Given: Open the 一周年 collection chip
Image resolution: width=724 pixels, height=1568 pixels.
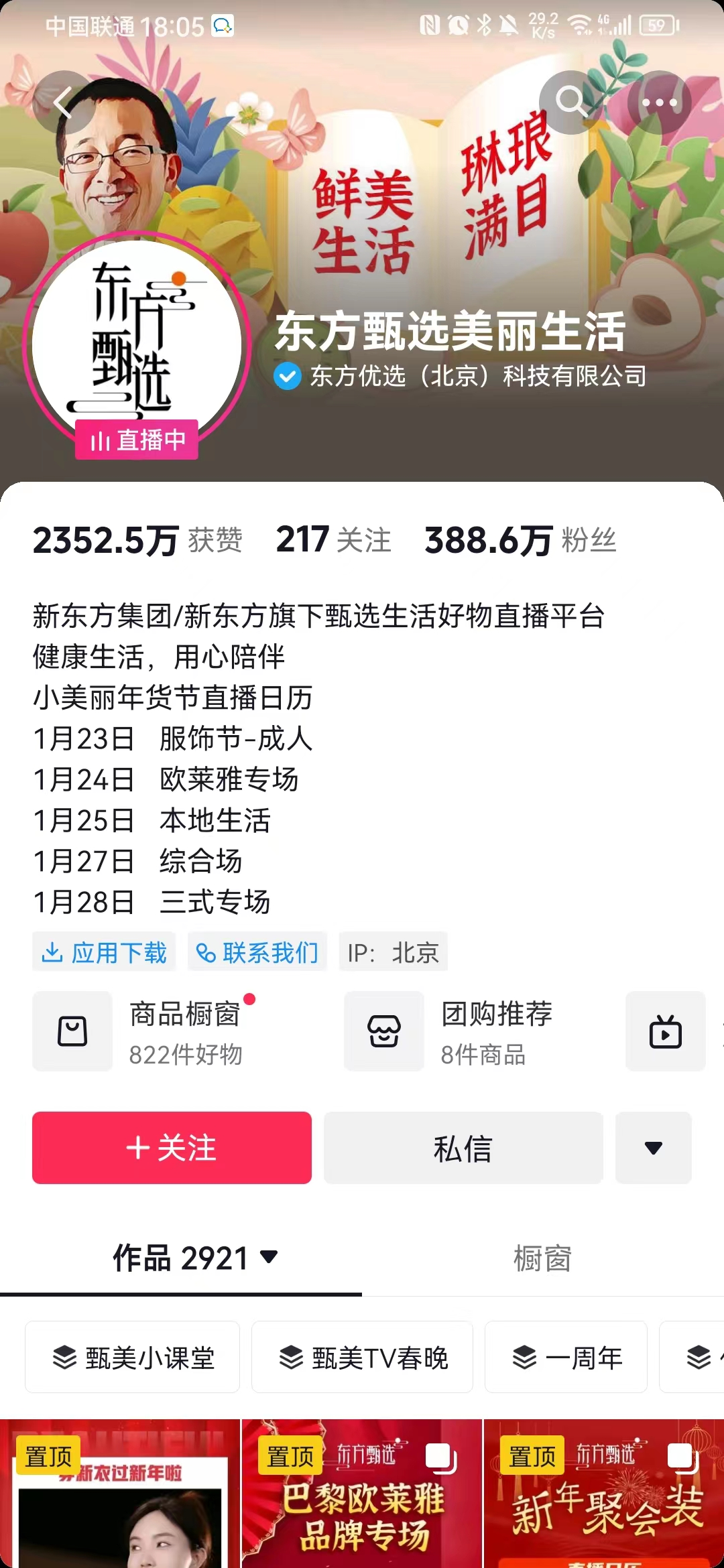Looking at the screenshot, I should click(x=566, y=1358).
